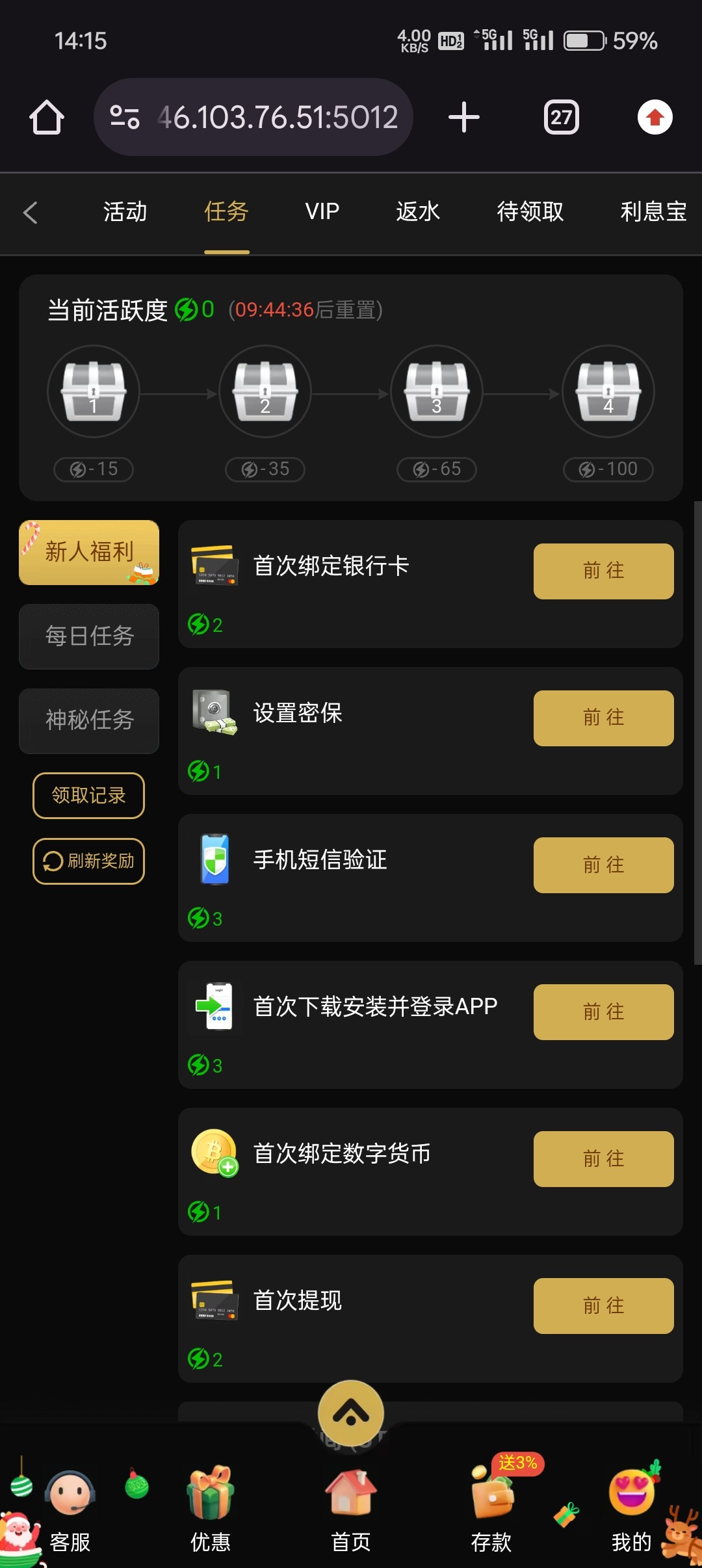The image size is (702, 1568).
Task: Select the 每日任务 category
Action: [x=89, y=636]
